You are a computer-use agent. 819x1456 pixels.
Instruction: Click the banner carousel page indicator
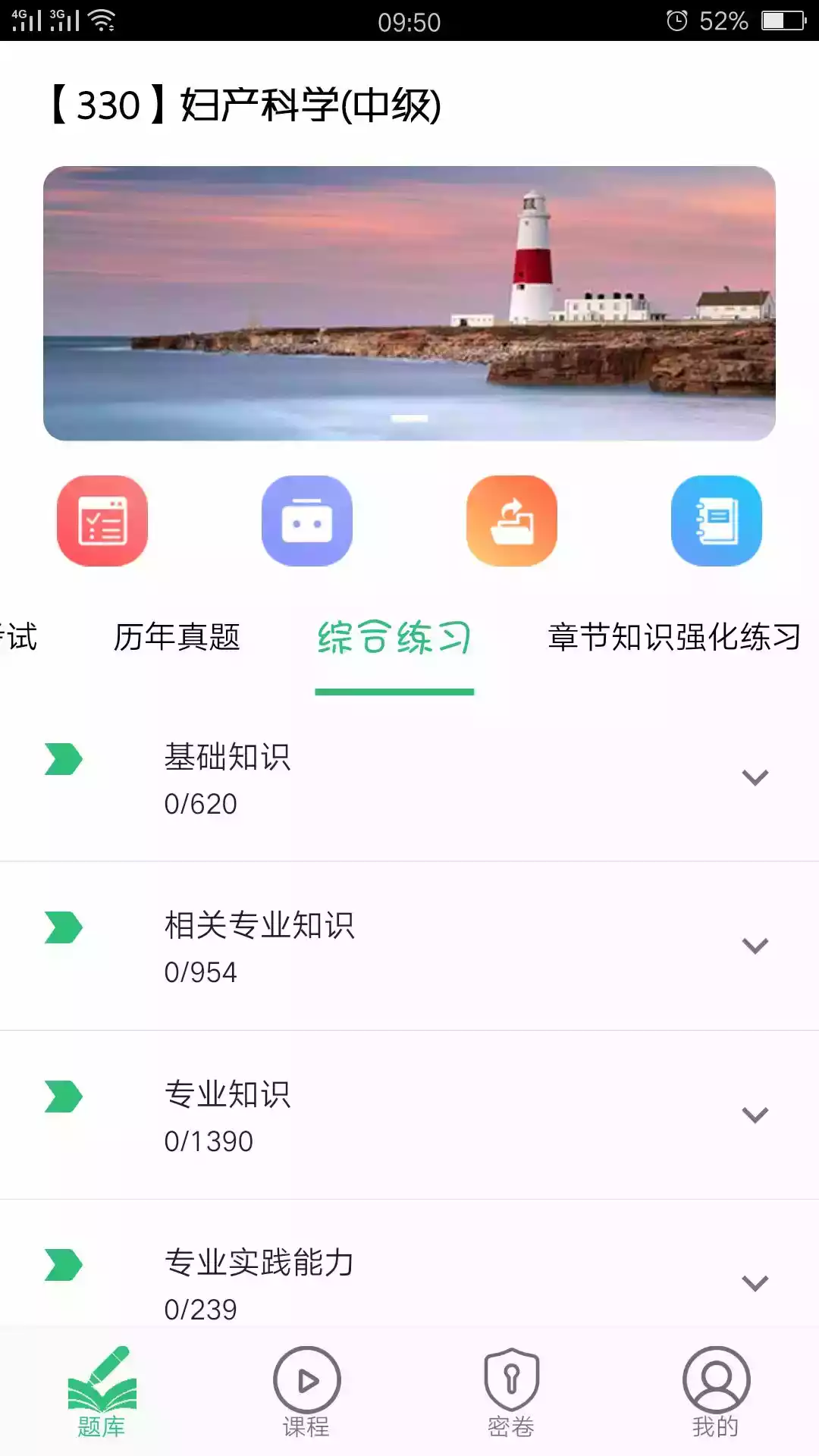pyautogui.click(x=409, y=418)
